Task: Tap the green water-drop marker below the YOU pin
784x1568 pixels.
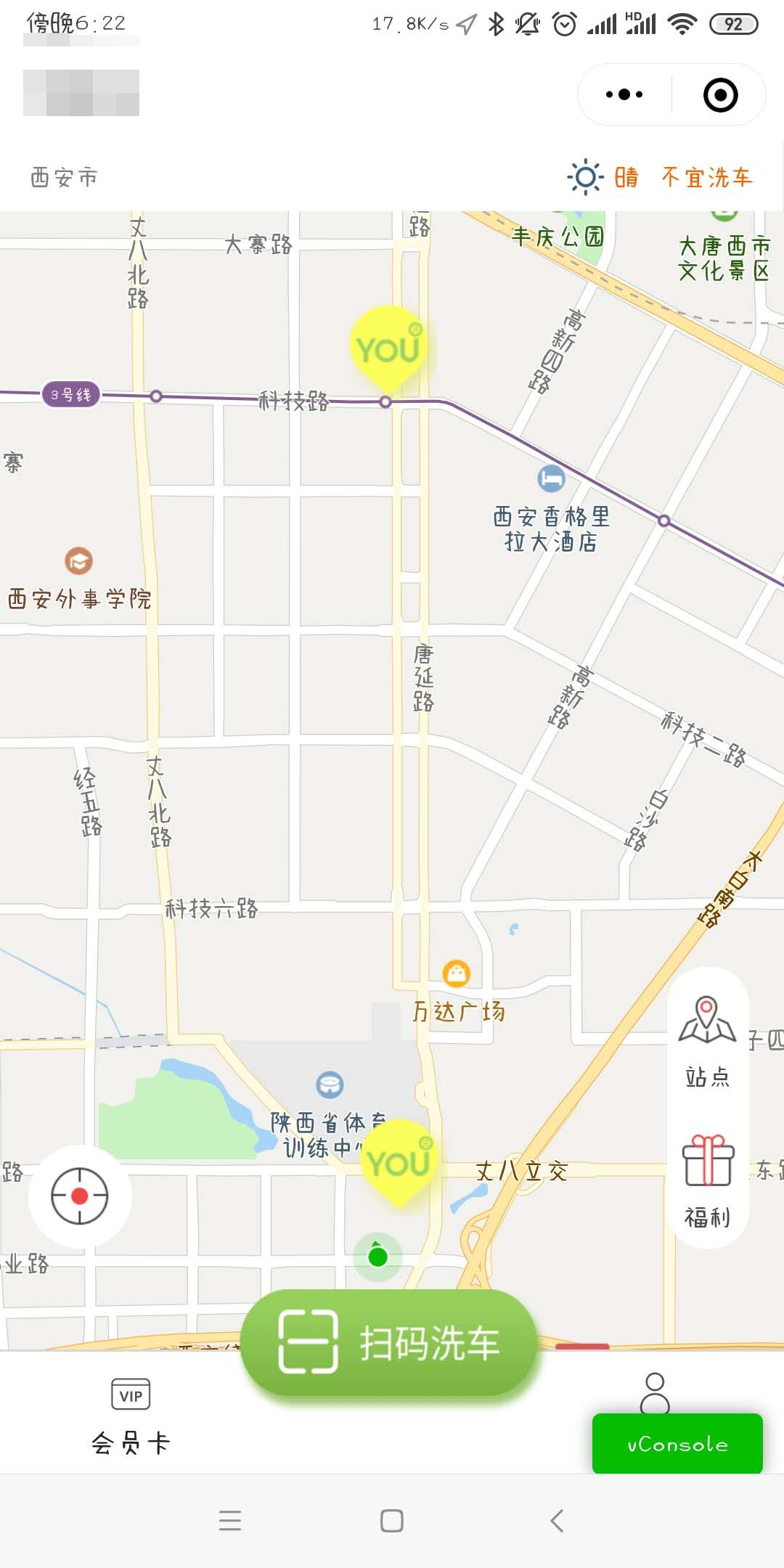Action: coord(377,1258)
